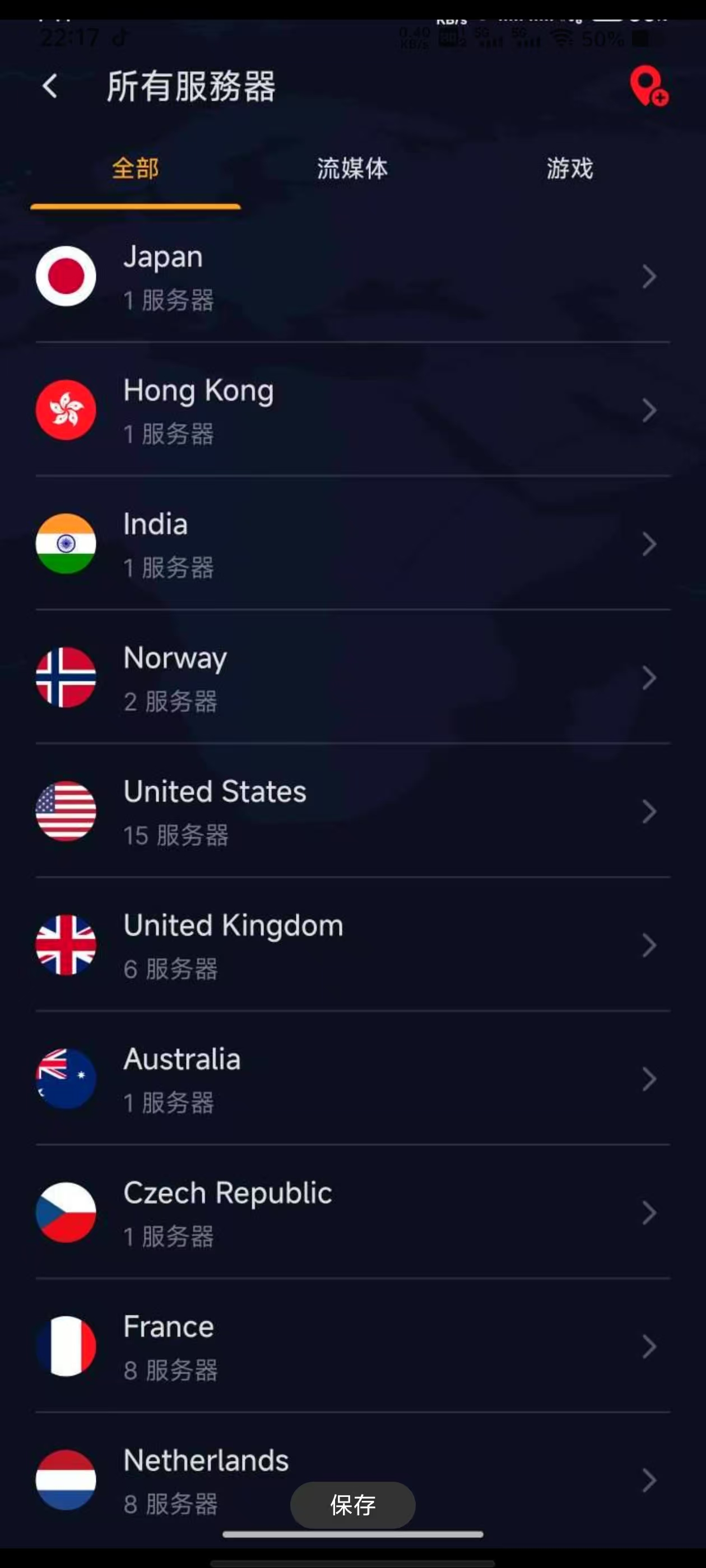Open the Czech Republic server
Viewport: 706px width, 1568px height.
pos(352,1212)
